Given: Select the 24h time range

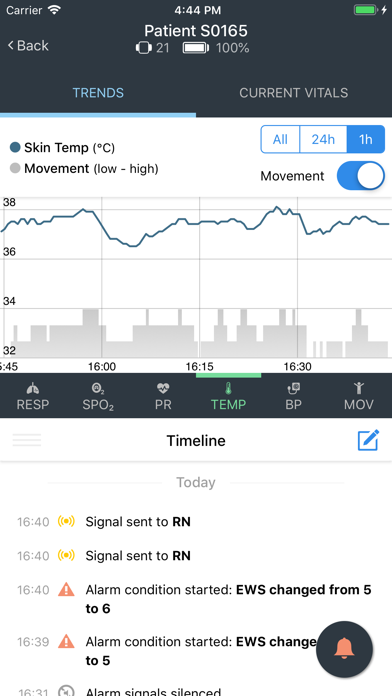Looking at the screenshot, I should (323, 139).
